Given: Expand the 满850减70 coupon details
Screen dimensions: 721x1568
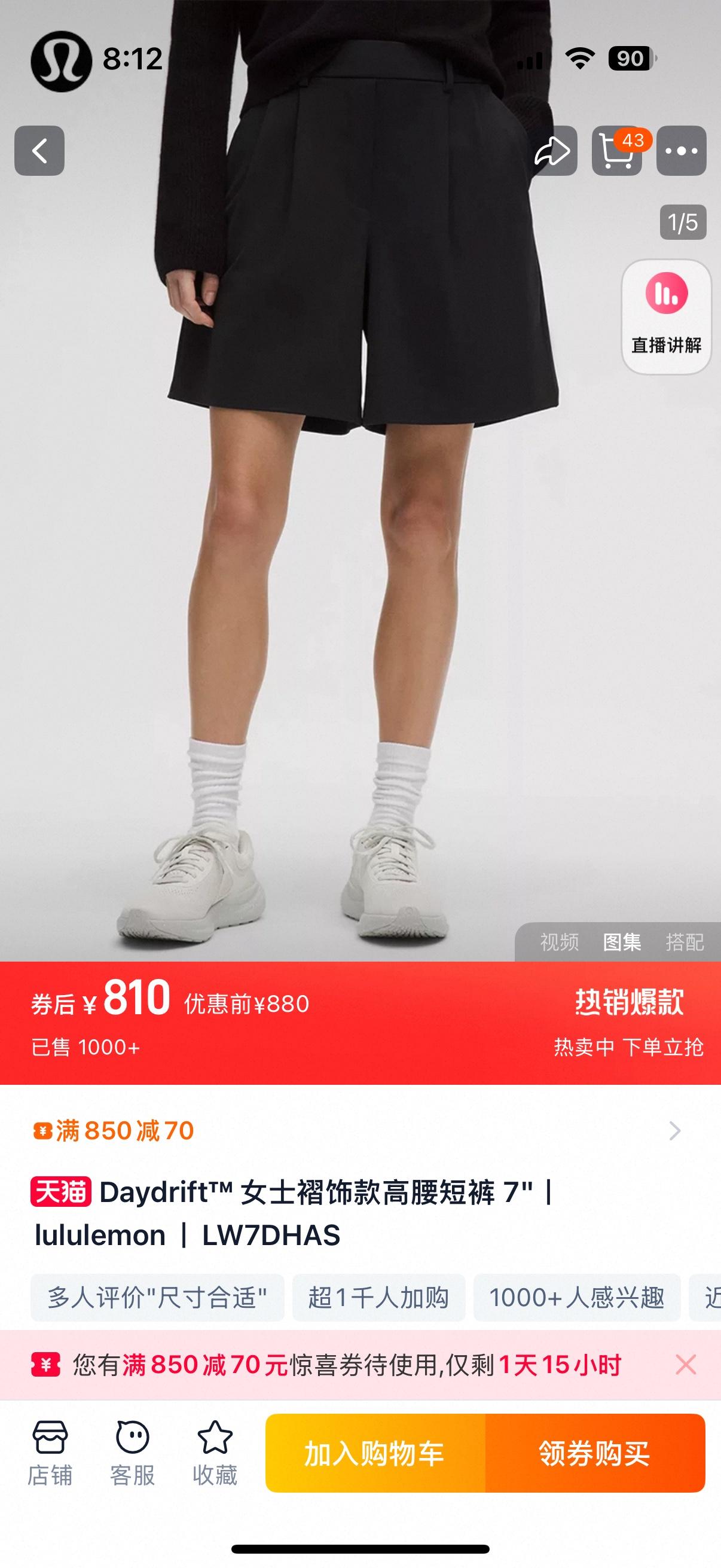Looking at the screenshot, I should click(x=674, y=1131).
